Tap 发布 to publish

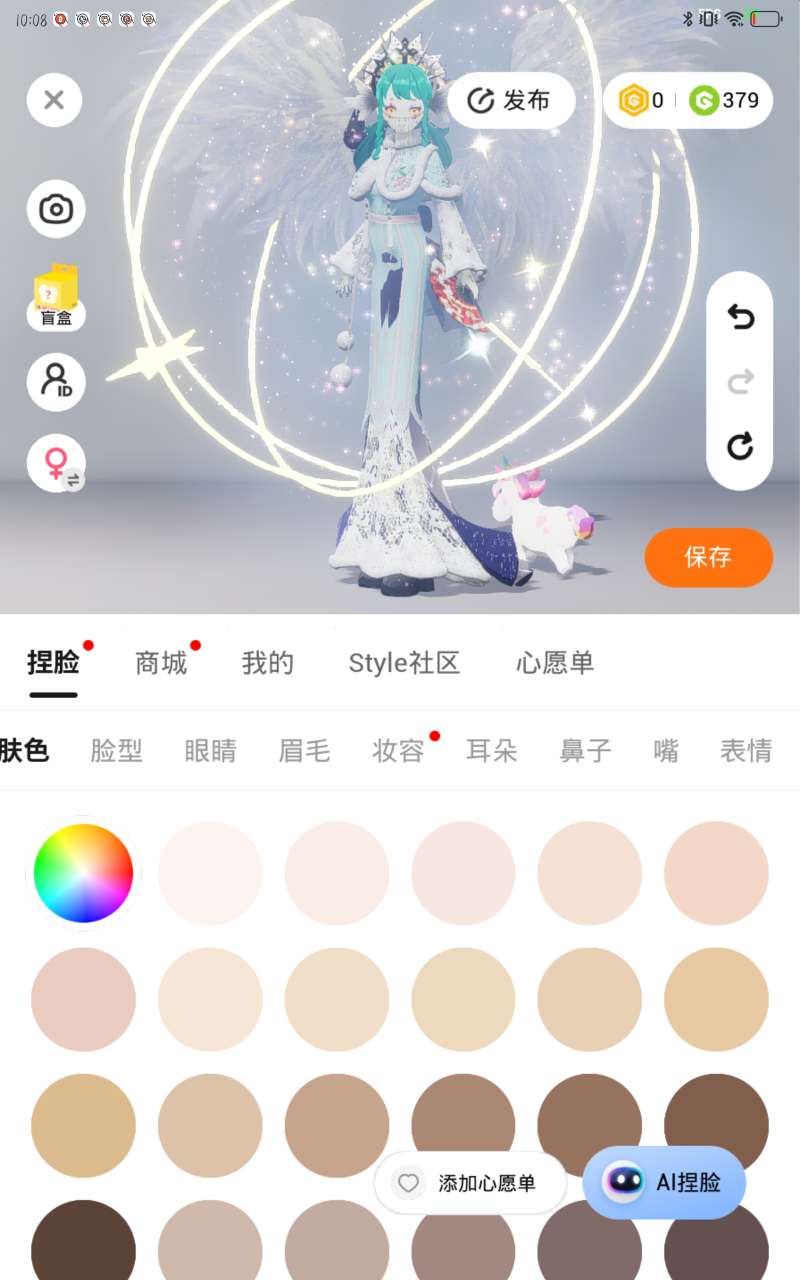511,100
